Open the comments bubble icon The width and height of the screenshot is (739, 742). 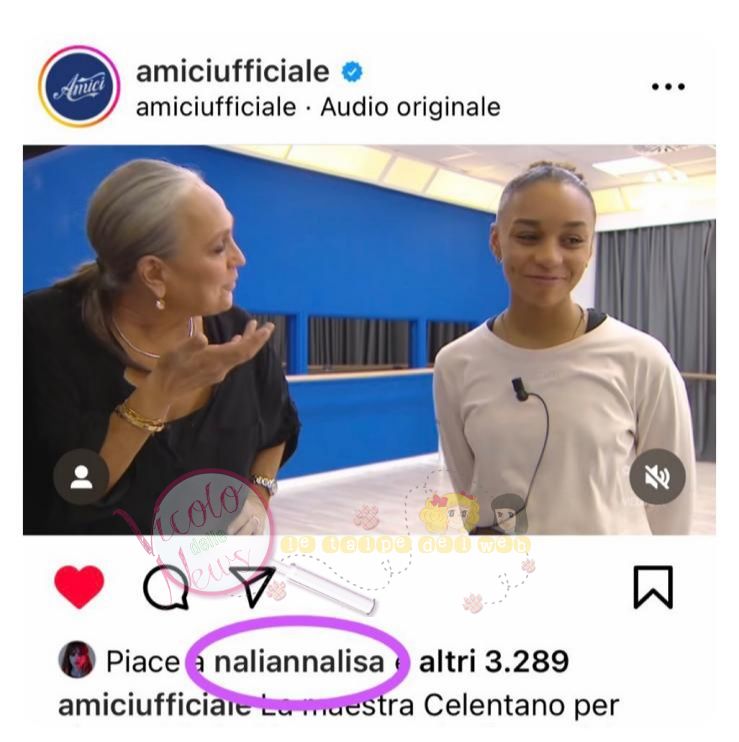tap(165, 588)
